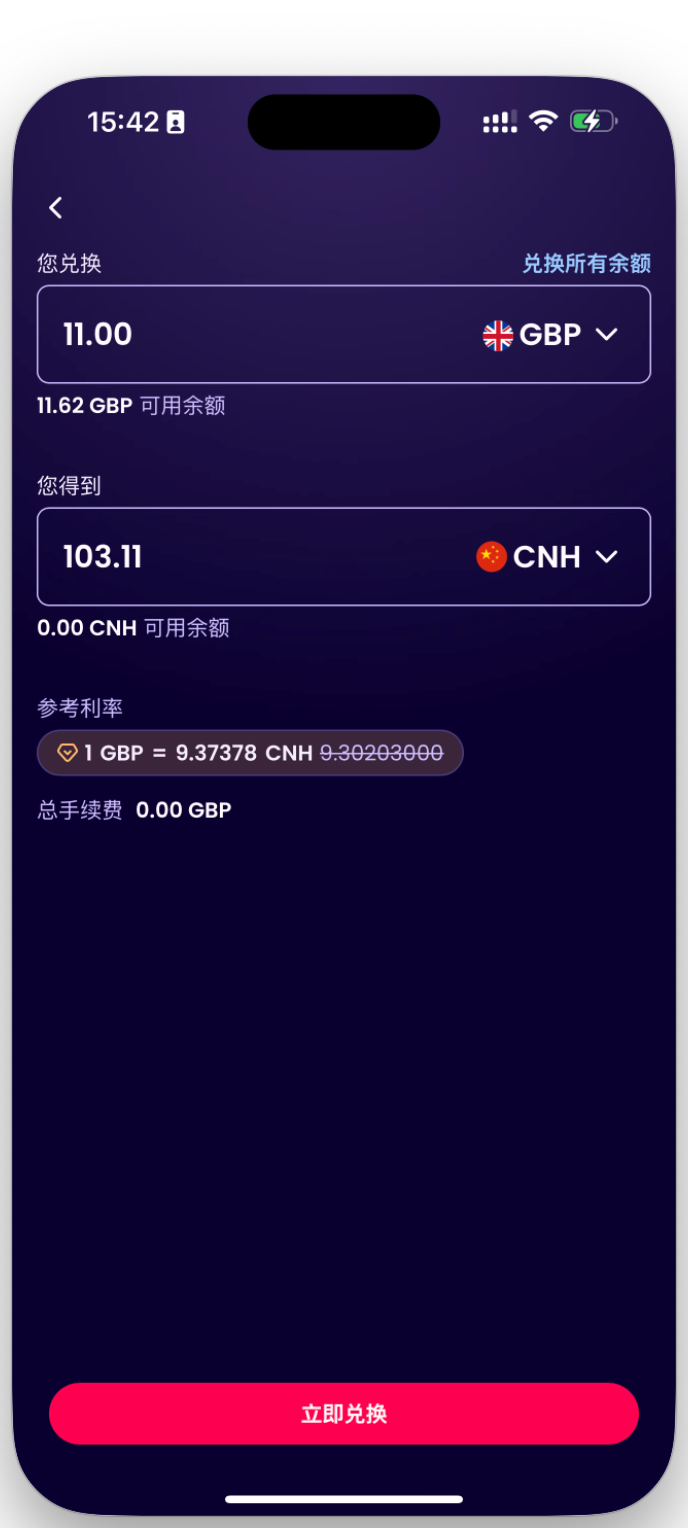Tap the 1 GBP = 9.37378 CNH rate chip
The image size is (688, 1528).
(x=250, y=753)
